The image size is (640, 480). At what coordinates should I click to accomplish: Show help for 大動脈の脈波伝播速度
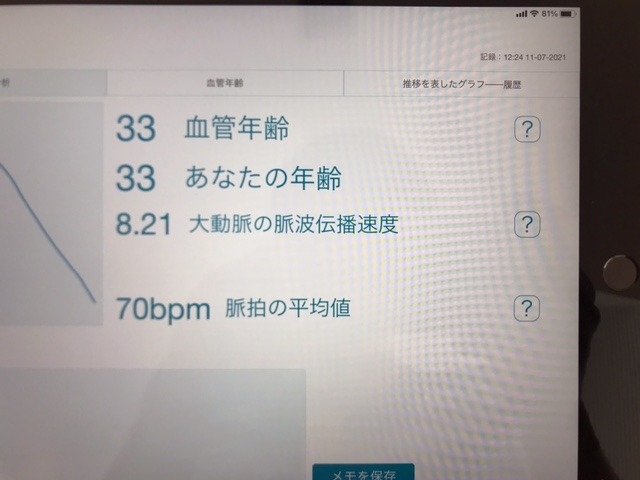click(x=527, y=224)
